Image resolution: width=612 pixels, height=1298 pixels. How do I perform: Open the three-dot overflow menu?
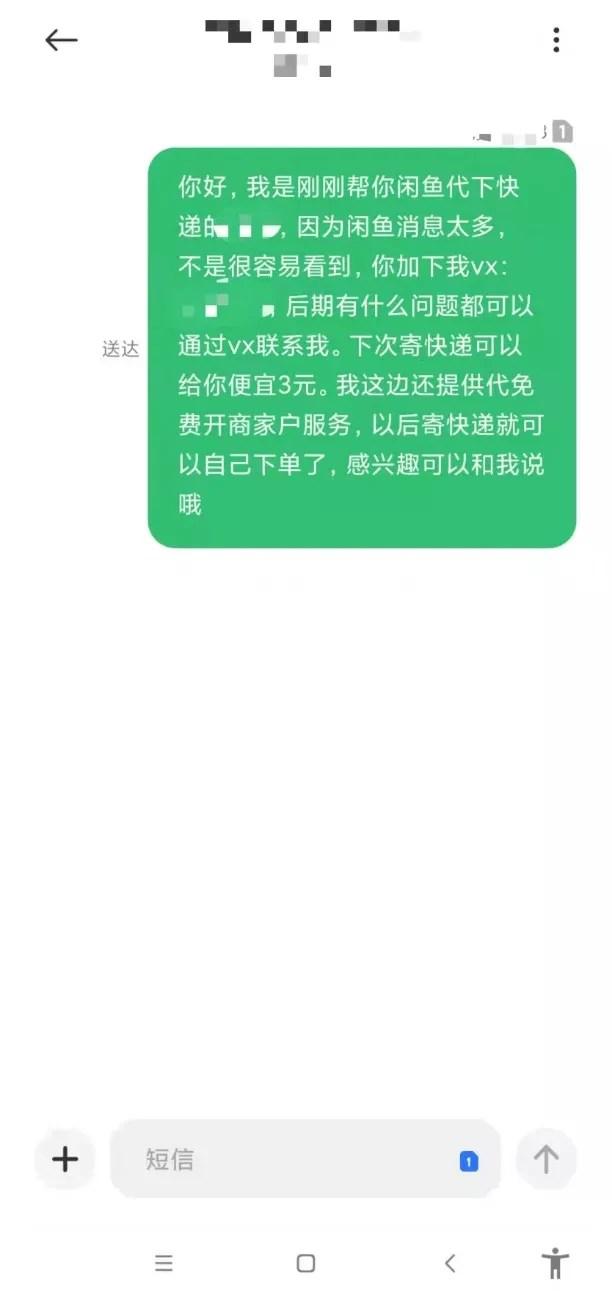click(556, 40)
